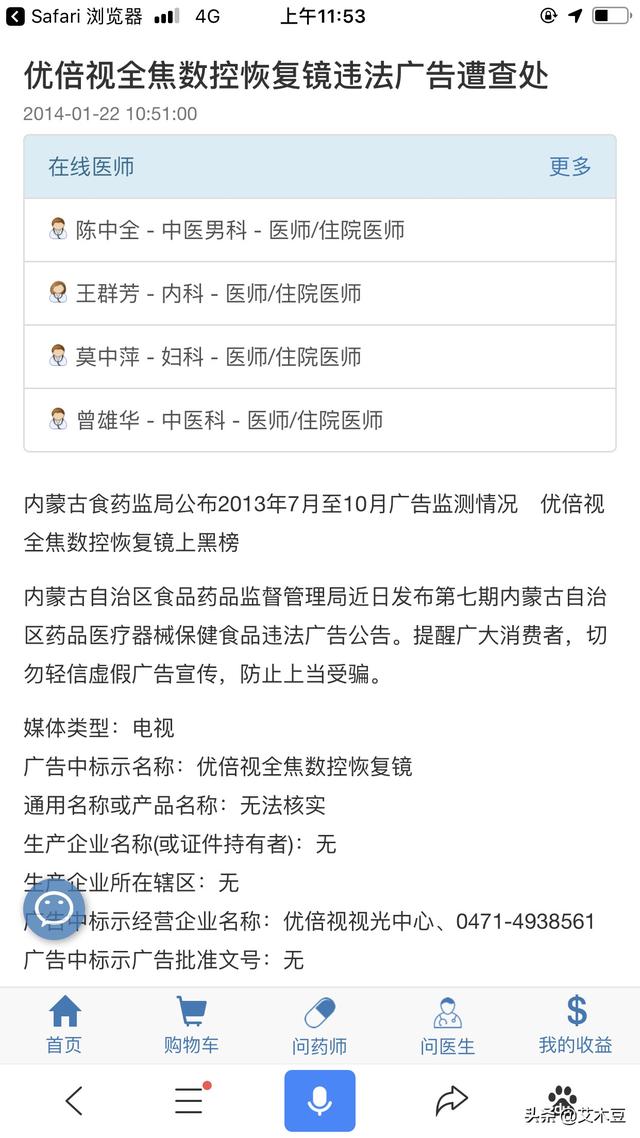Open doctor 王群芳 内科 row

(x=320, y=293)
